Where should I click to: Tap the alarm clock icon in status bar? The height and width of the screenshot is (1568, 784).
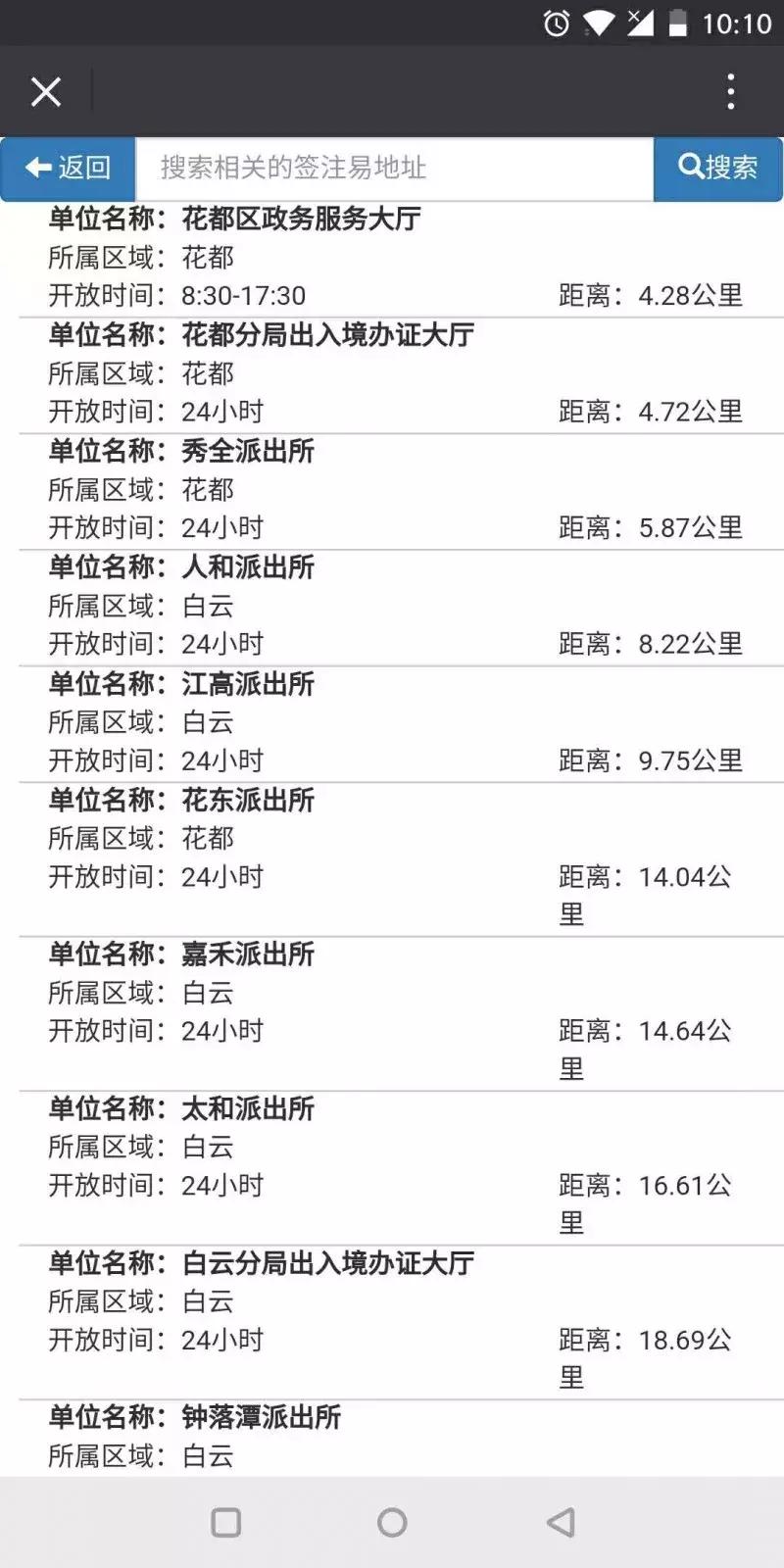coord(555,24)
